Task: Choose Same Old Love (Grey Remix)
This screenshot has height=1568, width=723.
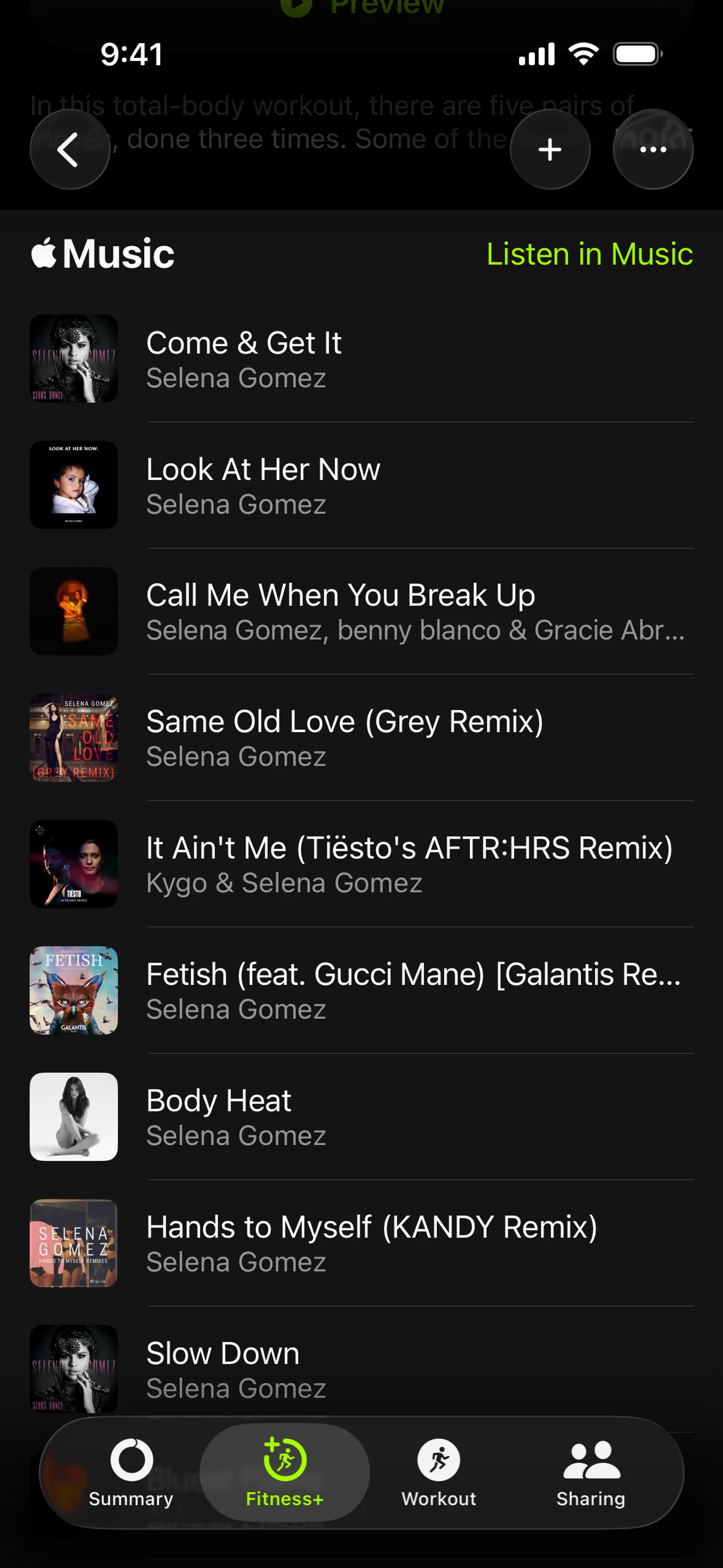Action: pos(361,738)
